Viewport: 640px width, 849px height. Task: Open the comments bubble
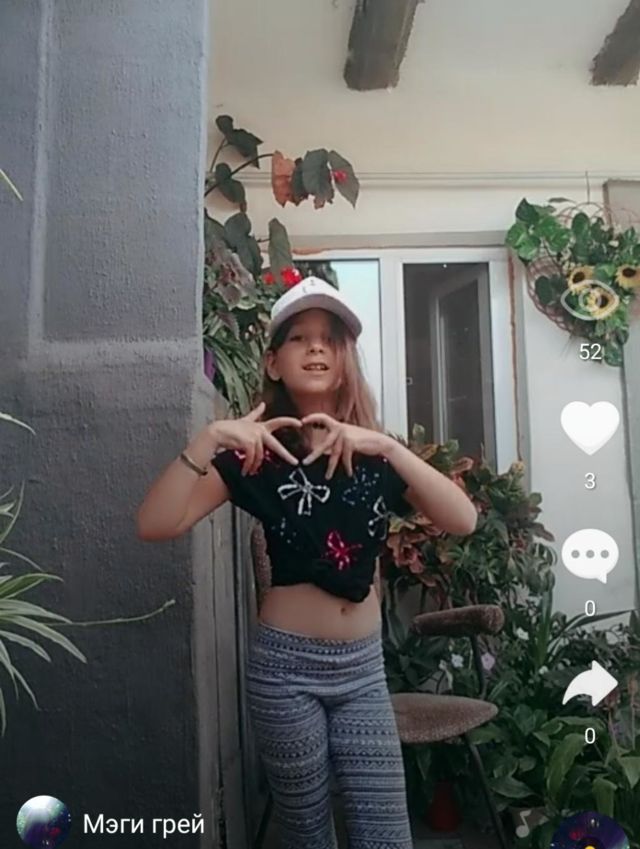589,555
